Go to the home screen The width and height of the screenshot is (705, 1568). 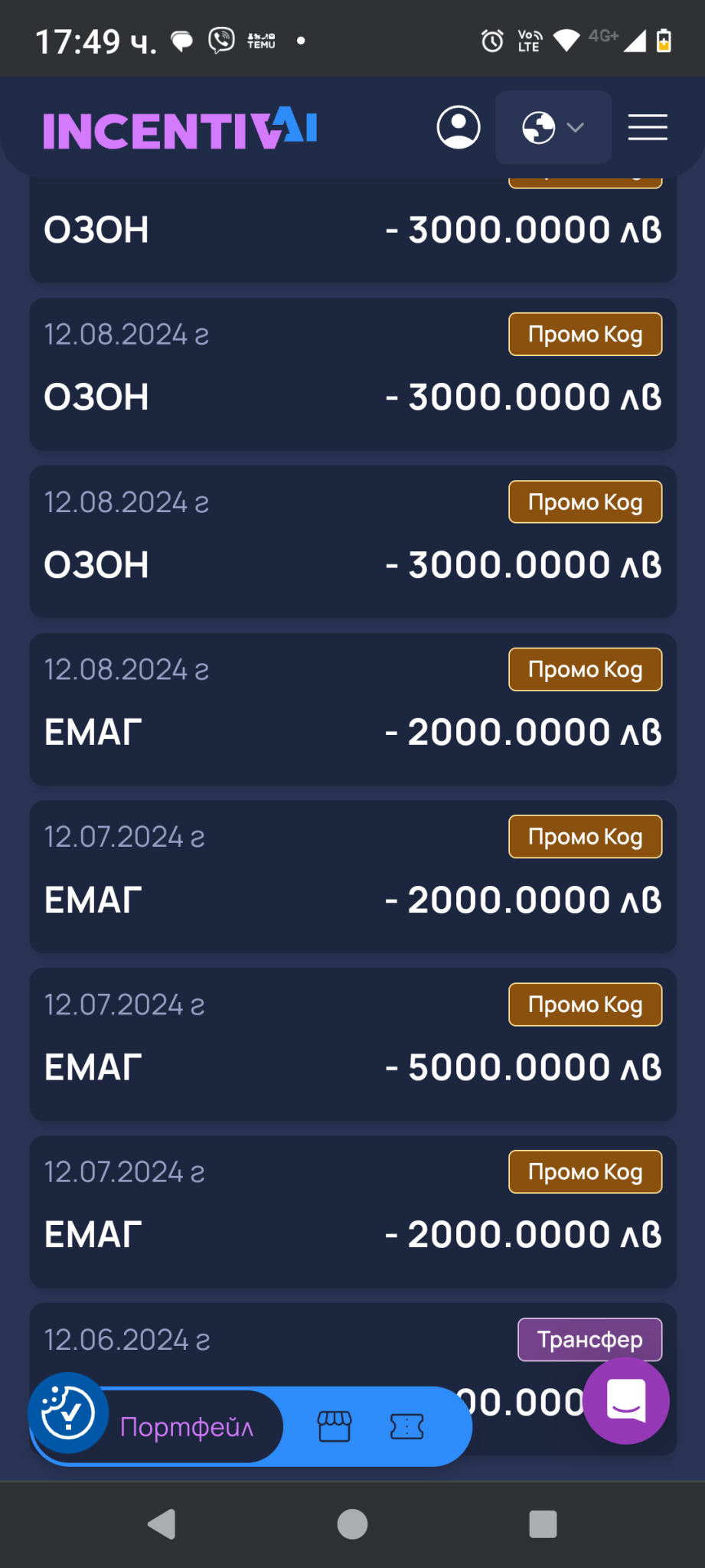tap(352, 1524)
